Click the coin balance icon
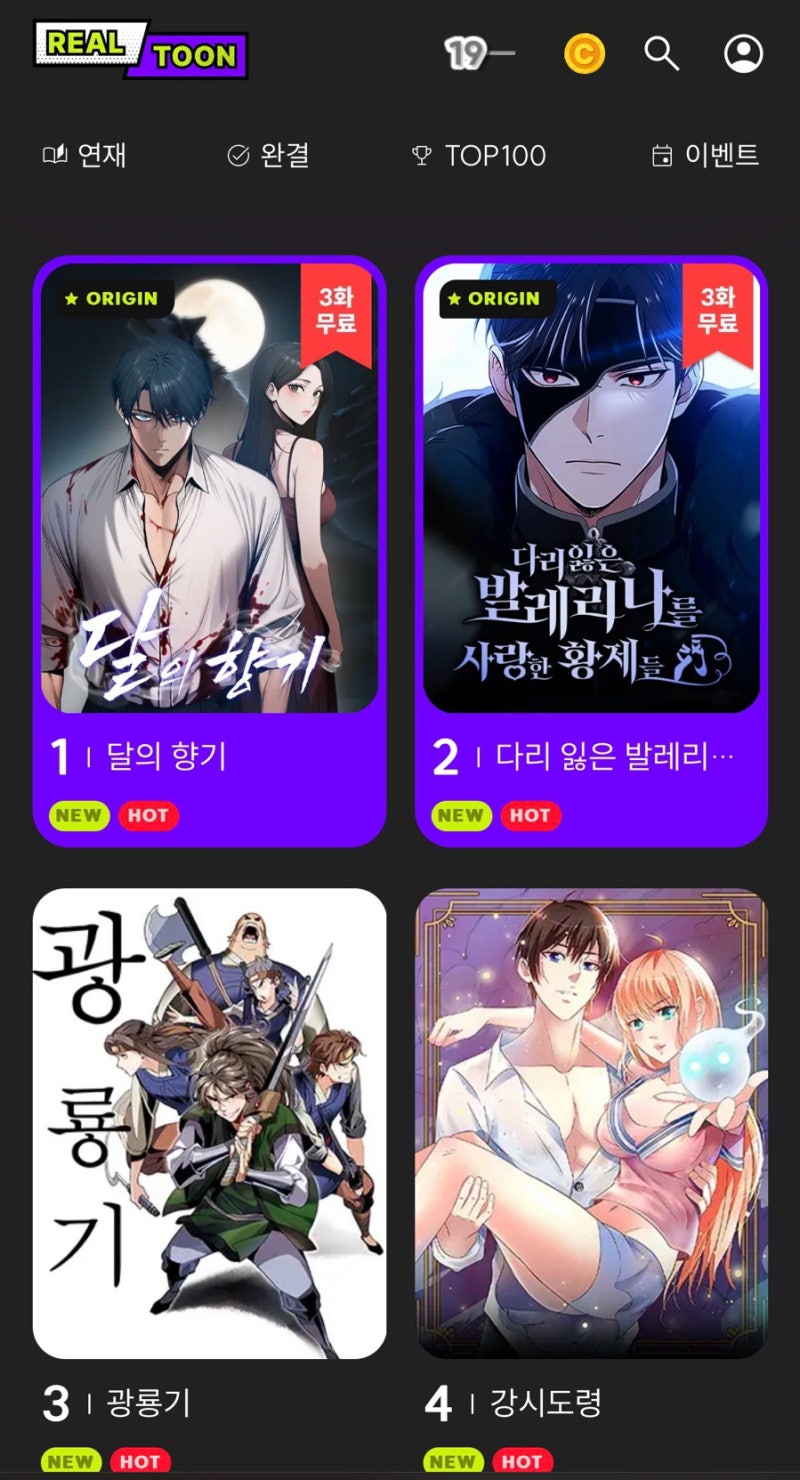800x1480 pixels. click(585, 55)
